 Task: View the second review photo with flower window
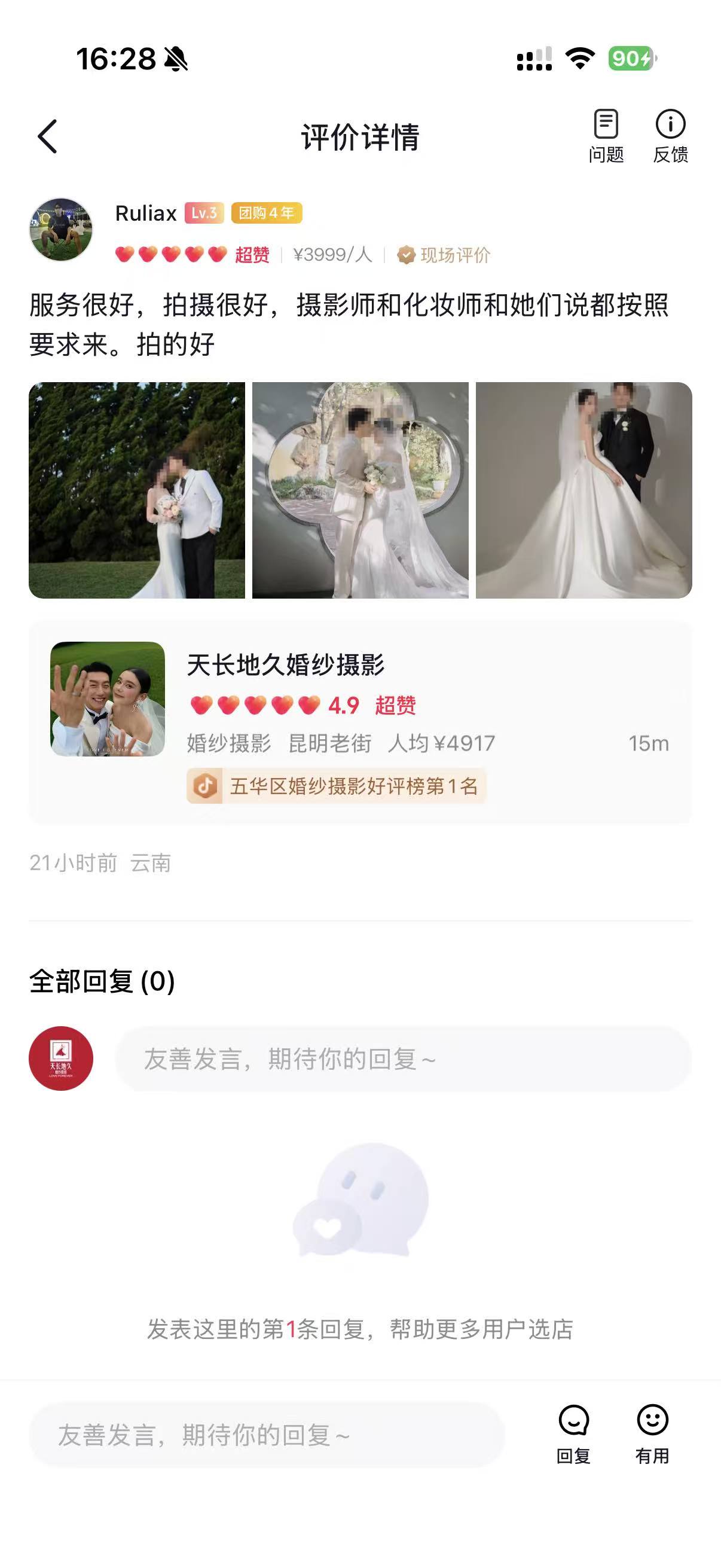tap(360, 490)
